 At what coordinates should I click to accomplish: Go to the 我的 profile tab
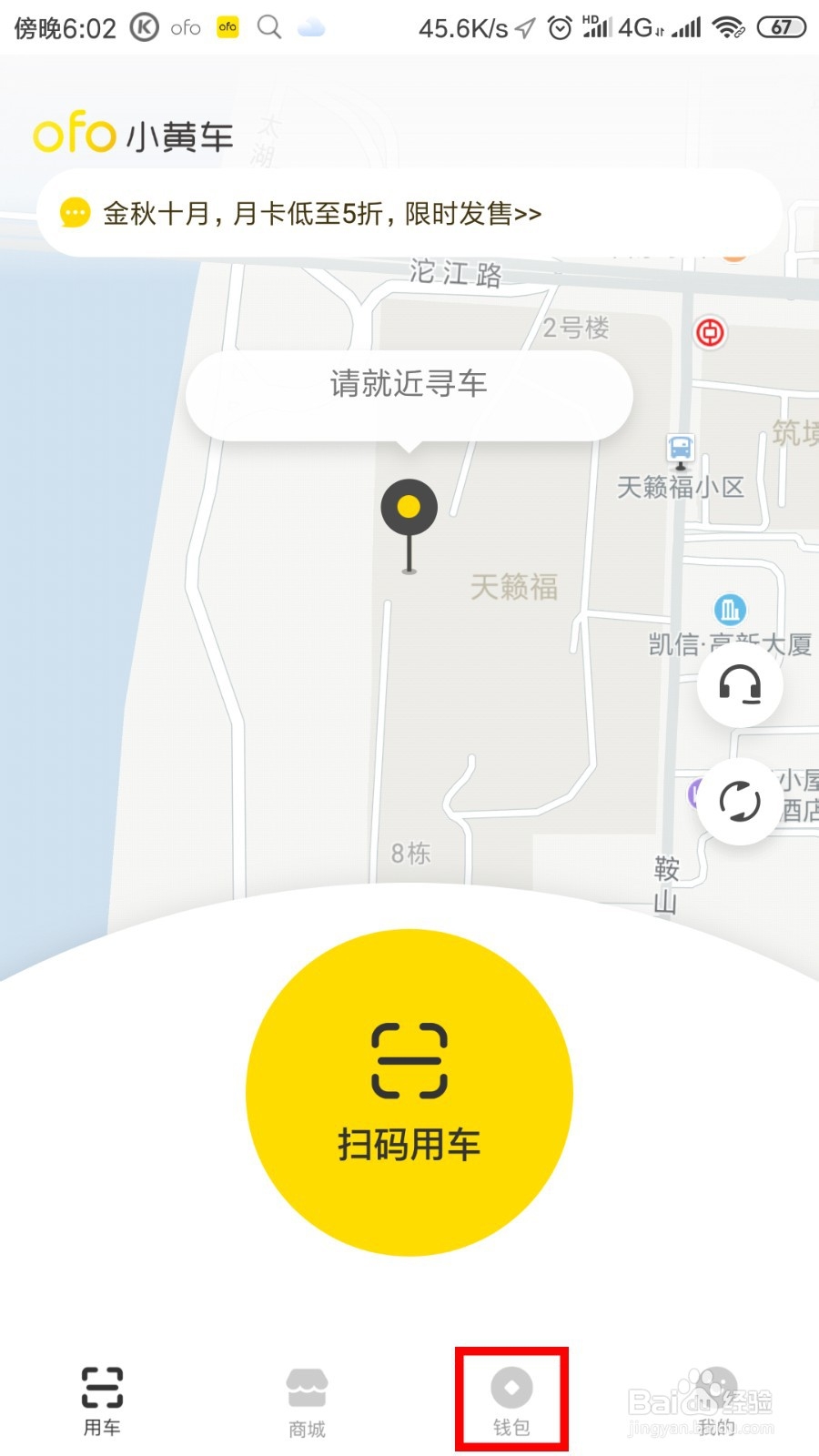click(716, 1401)
